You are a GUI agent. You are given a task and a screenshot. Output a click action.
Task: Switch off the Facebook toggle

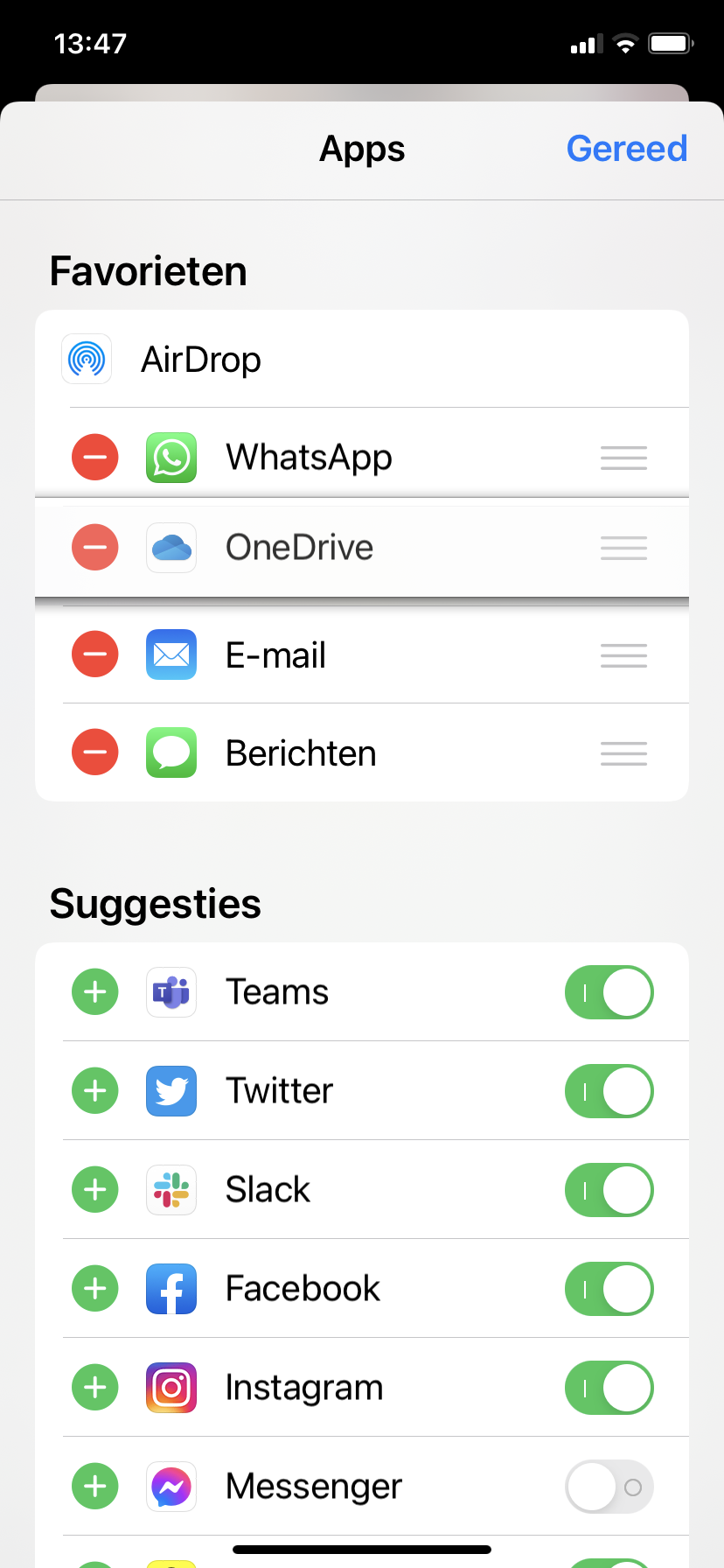pos(609,1289)
